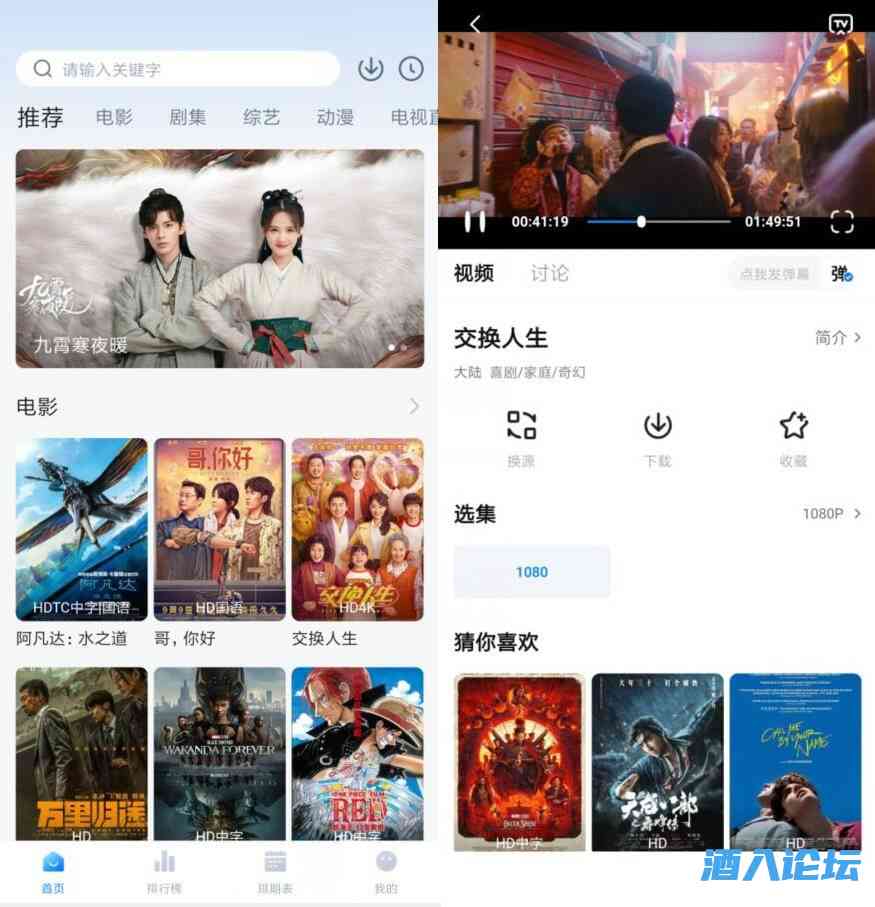Select the 综艺 category tab

[261, 117]
